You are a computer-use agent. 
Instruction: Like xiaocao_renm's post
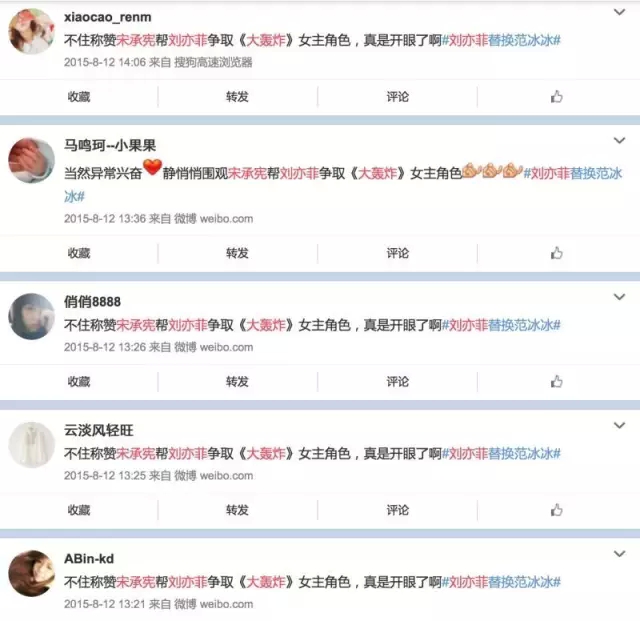(557, 97)
